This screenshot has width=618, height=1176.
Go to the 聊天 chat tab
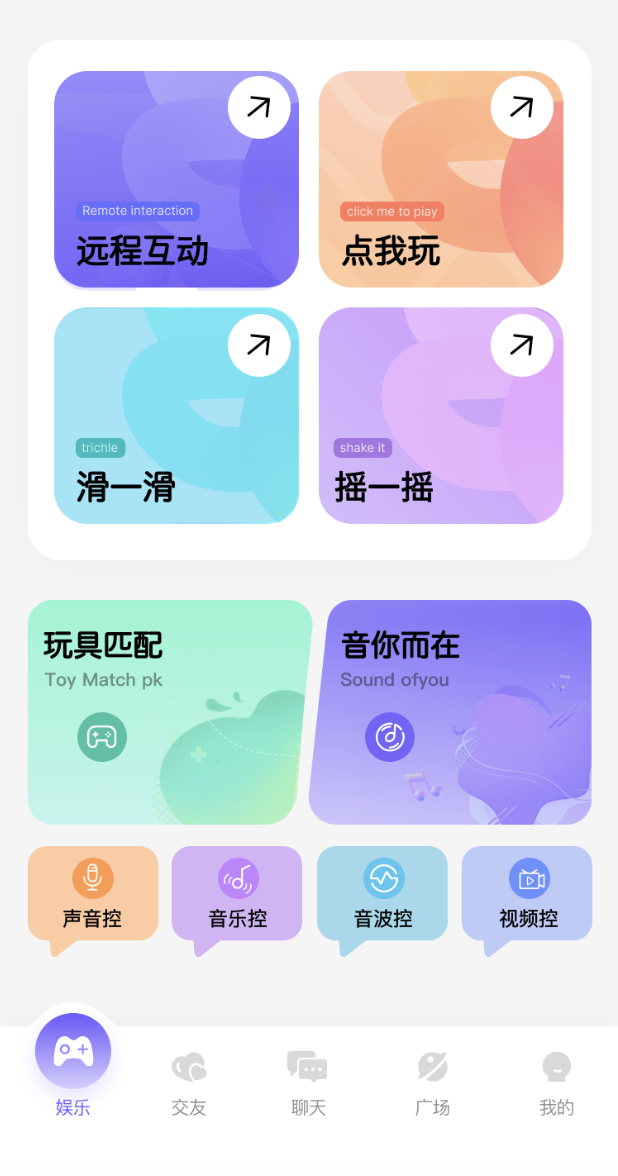[307, 1082]
